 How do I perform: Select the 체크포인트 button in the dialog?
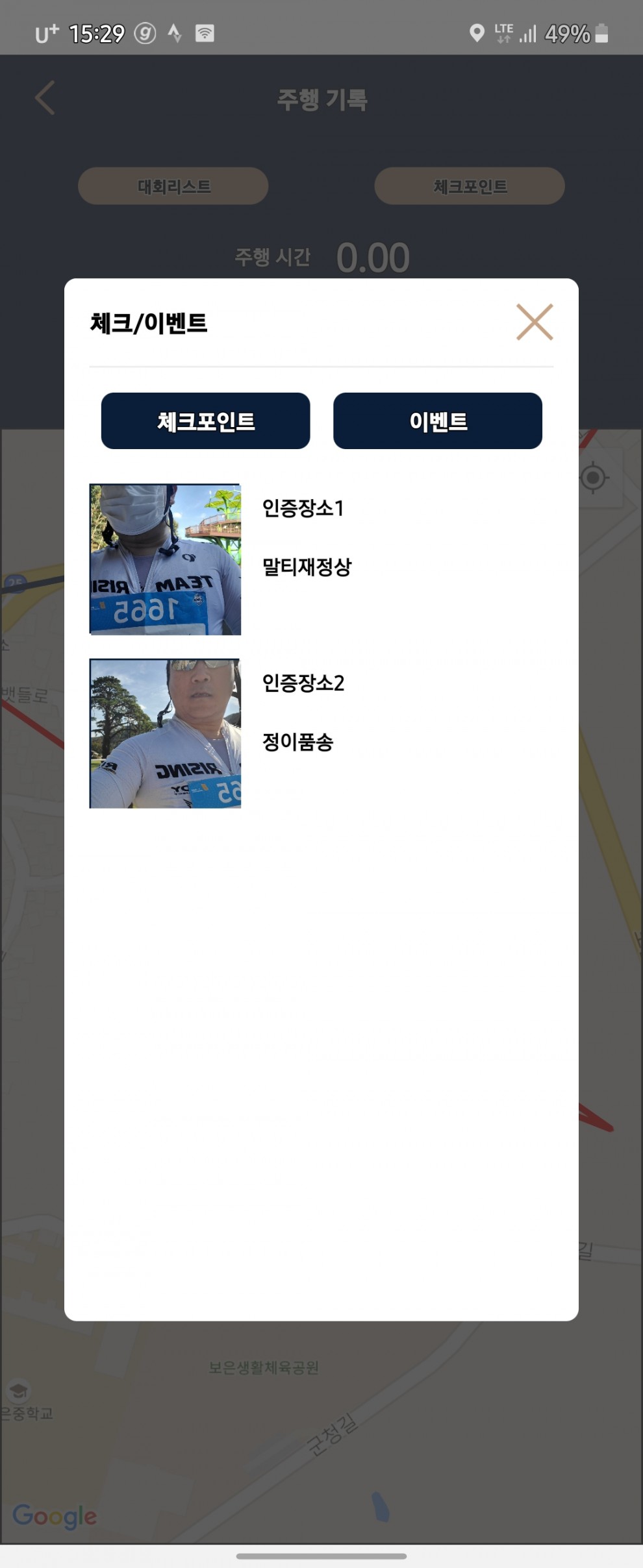coord(205,421)
